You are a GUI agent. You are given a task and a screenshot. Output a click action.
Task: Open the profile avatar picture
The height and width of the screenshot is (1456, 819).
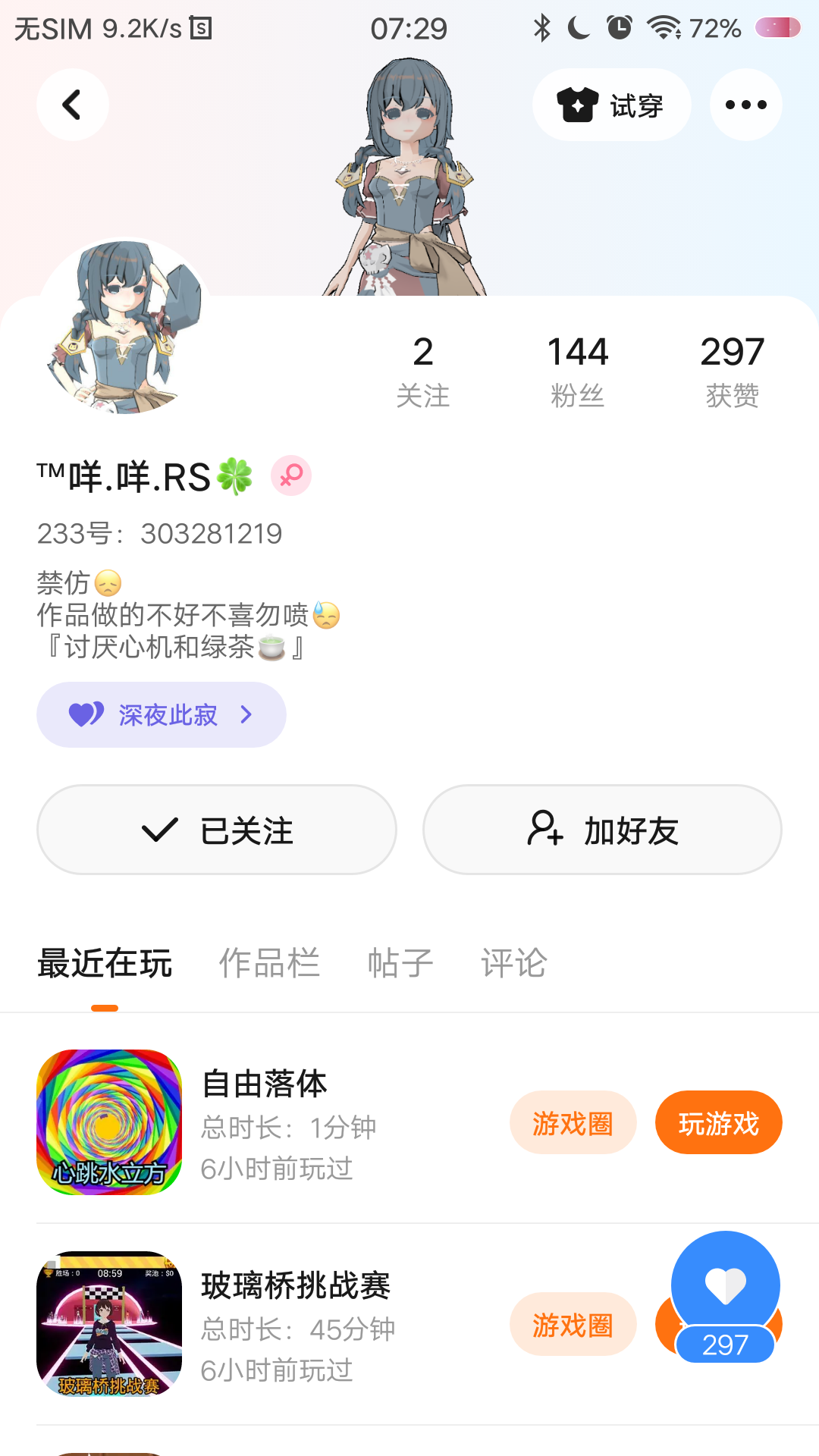(x=124, y=326)
